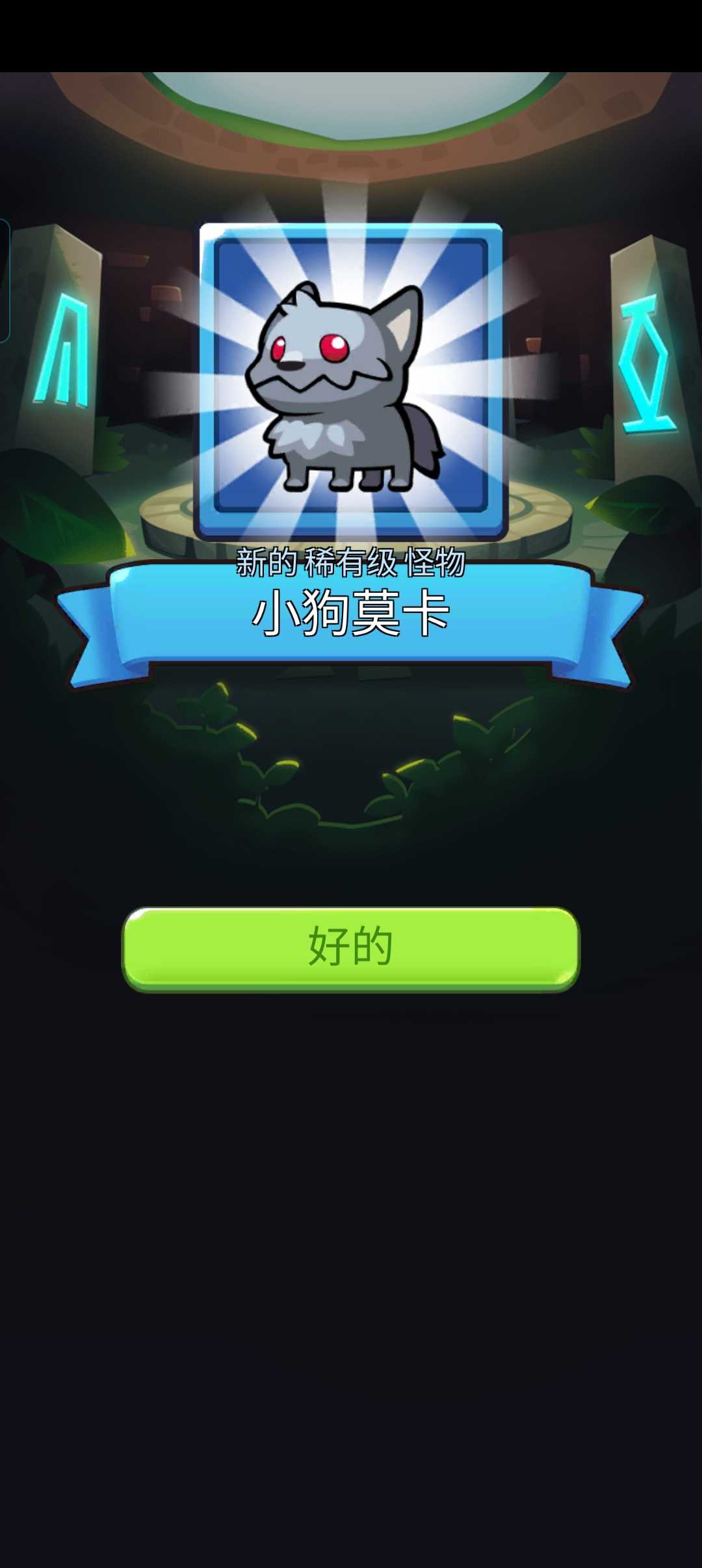Tap the green 好的 button

[350, 948]
